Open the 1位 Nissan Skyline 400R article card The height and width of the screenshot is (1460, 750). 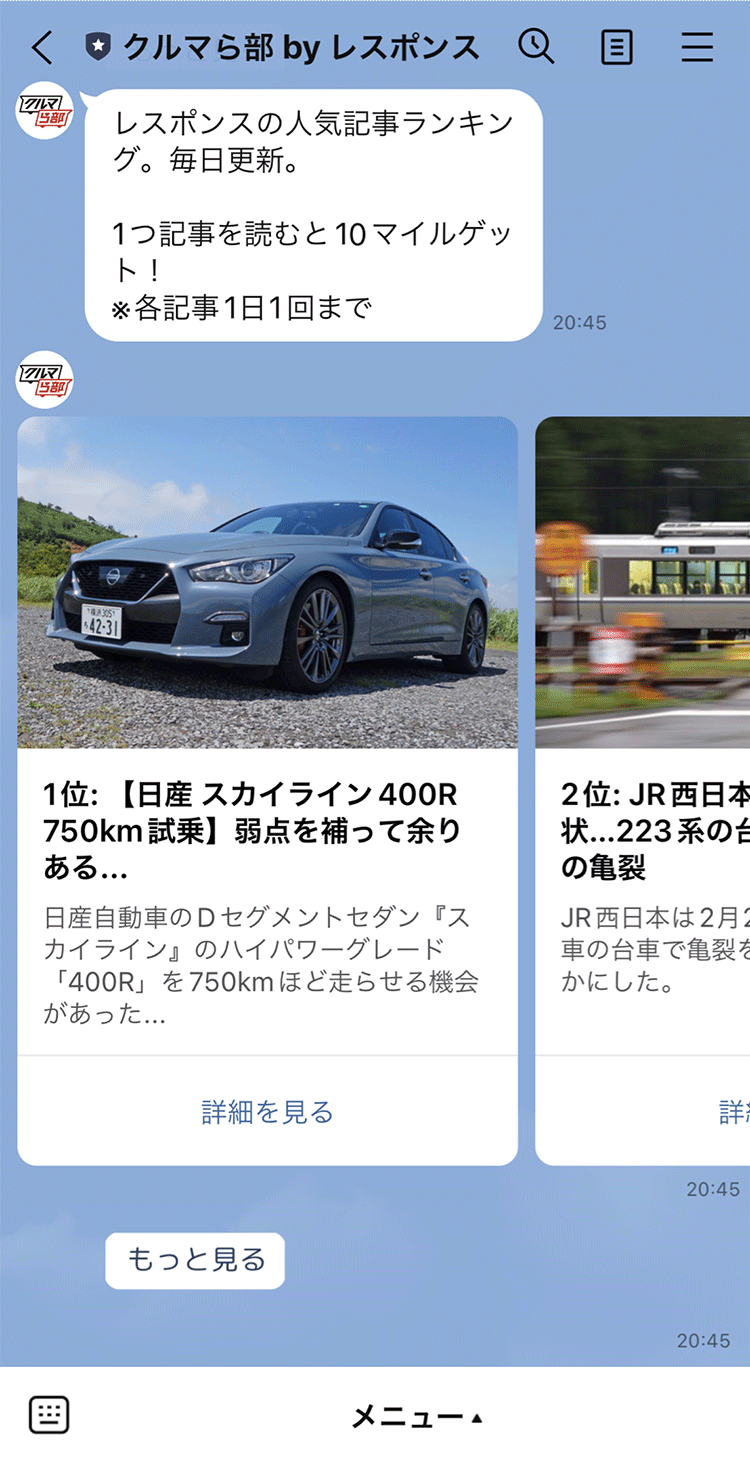click(267, 700)
